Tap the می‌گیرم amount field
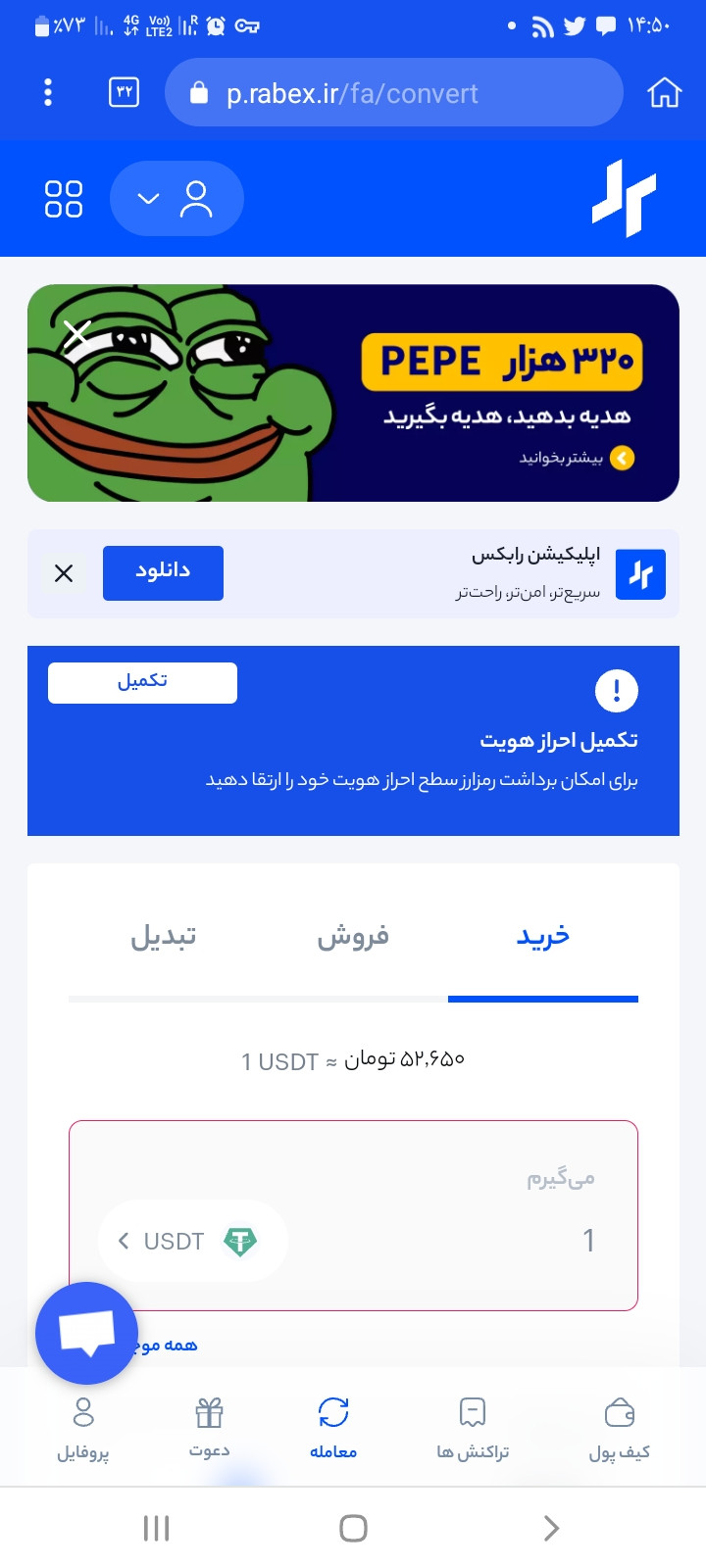Image resolution: width=706 pixels, height=1568 pixels. tap(451, 1241)
